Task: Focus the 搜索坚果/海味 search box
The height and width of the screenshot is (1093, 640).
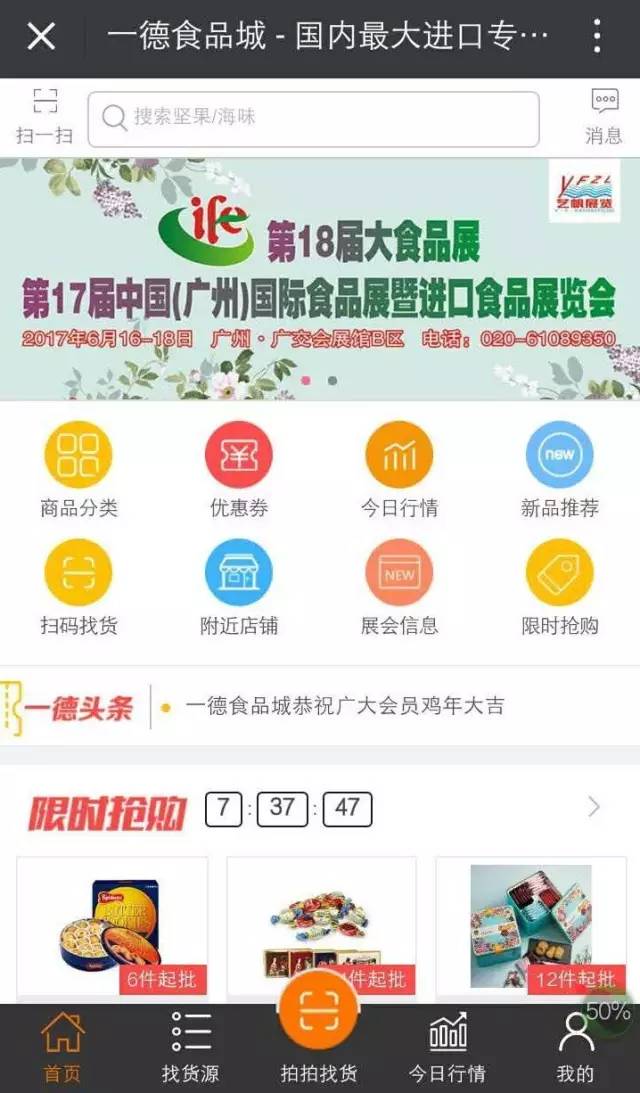Action: 313,119
